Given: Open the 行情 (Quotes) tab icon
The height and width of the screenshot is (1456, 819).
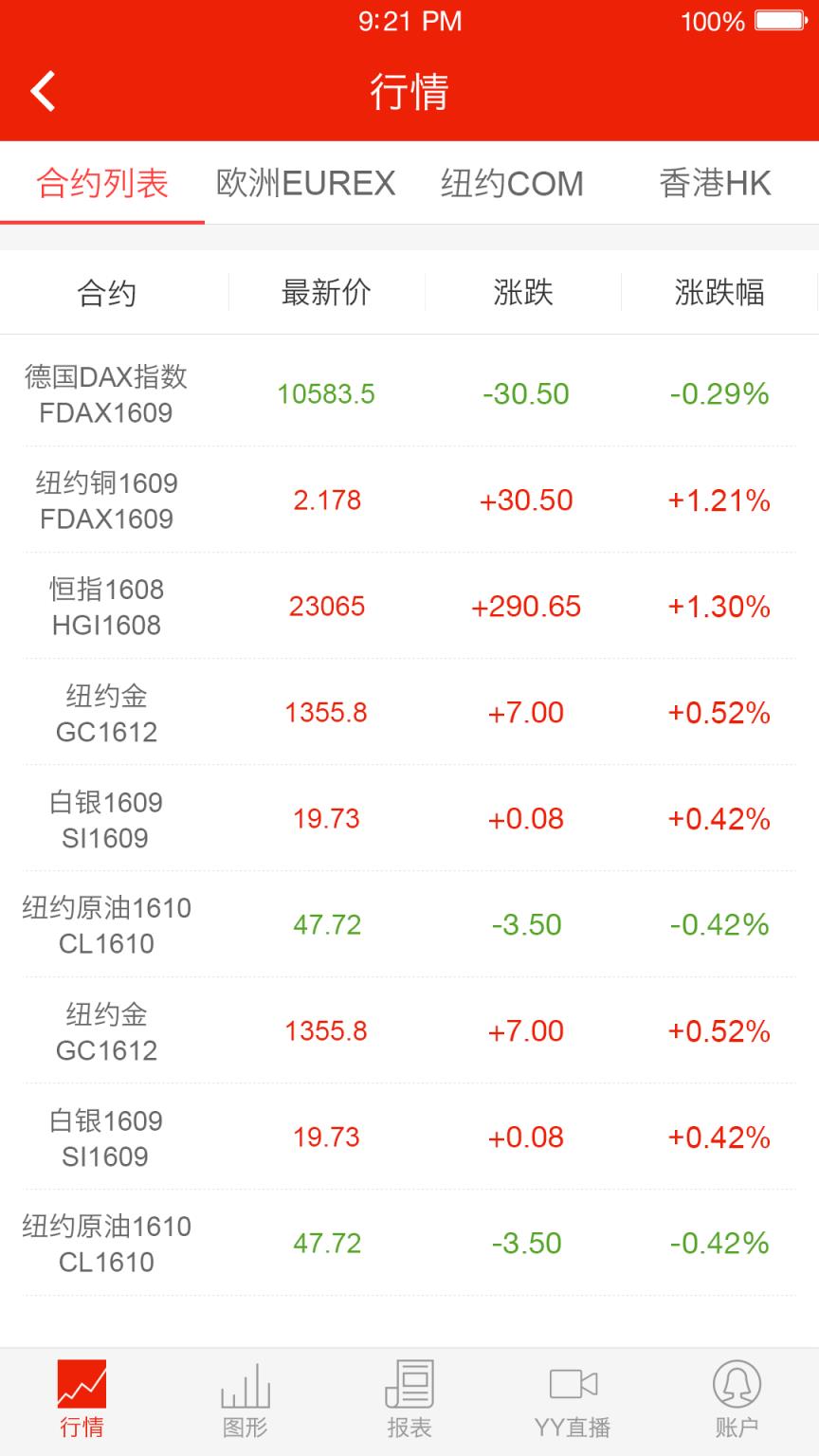Looking at the screenshot, I should point(82,1395).
